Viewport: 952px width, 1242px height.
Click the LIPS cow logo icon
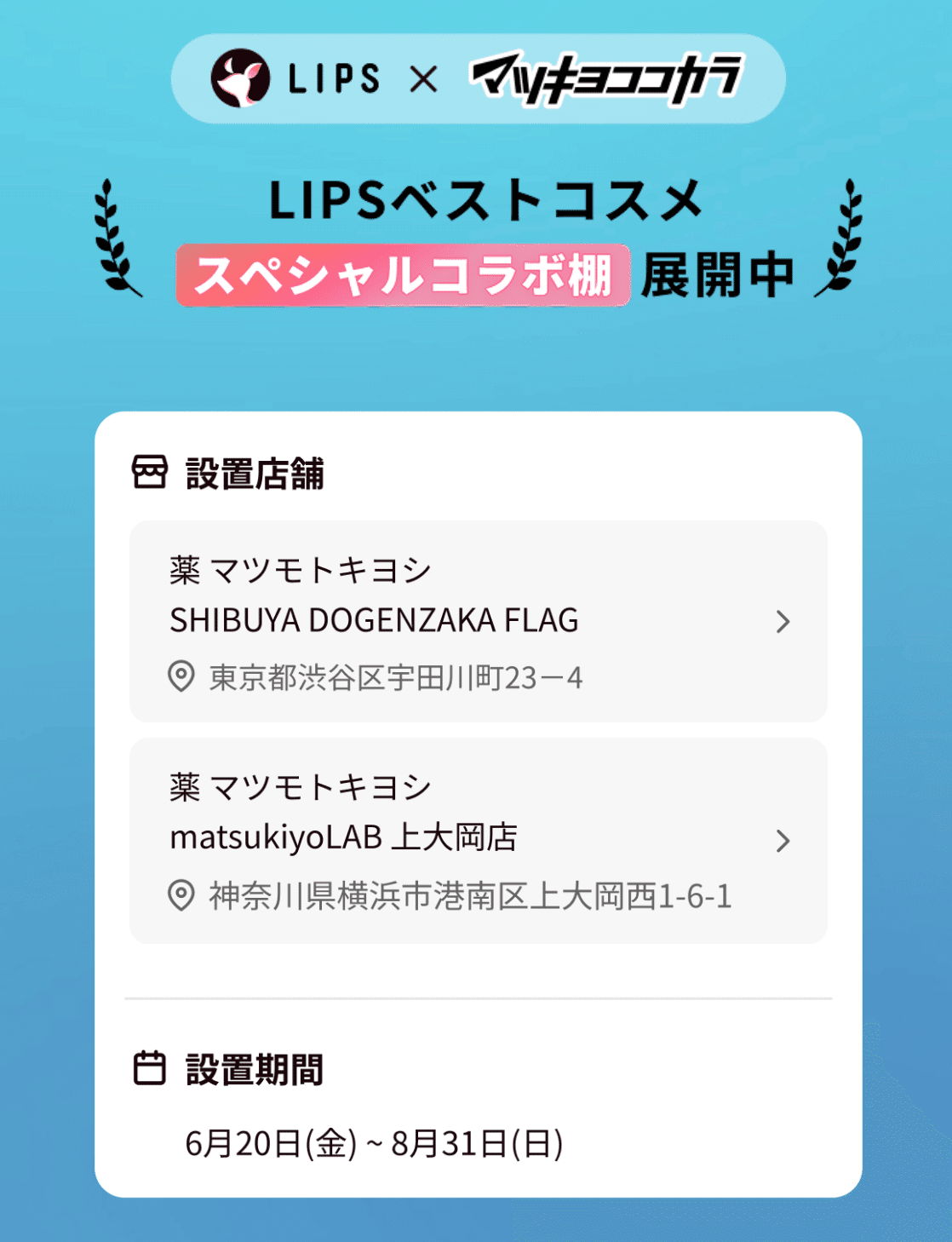click(241, 79)
